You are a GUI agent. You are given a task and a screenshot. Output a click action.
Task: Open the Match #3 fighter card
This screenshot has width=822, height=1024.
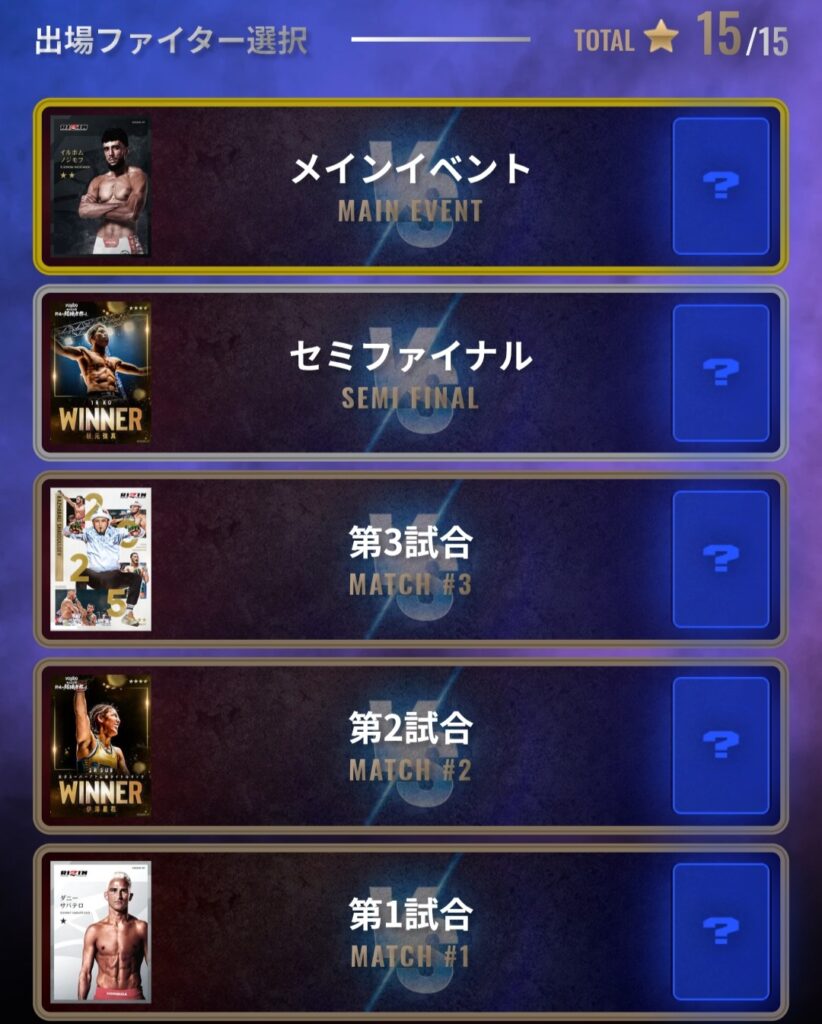(101, 559)
